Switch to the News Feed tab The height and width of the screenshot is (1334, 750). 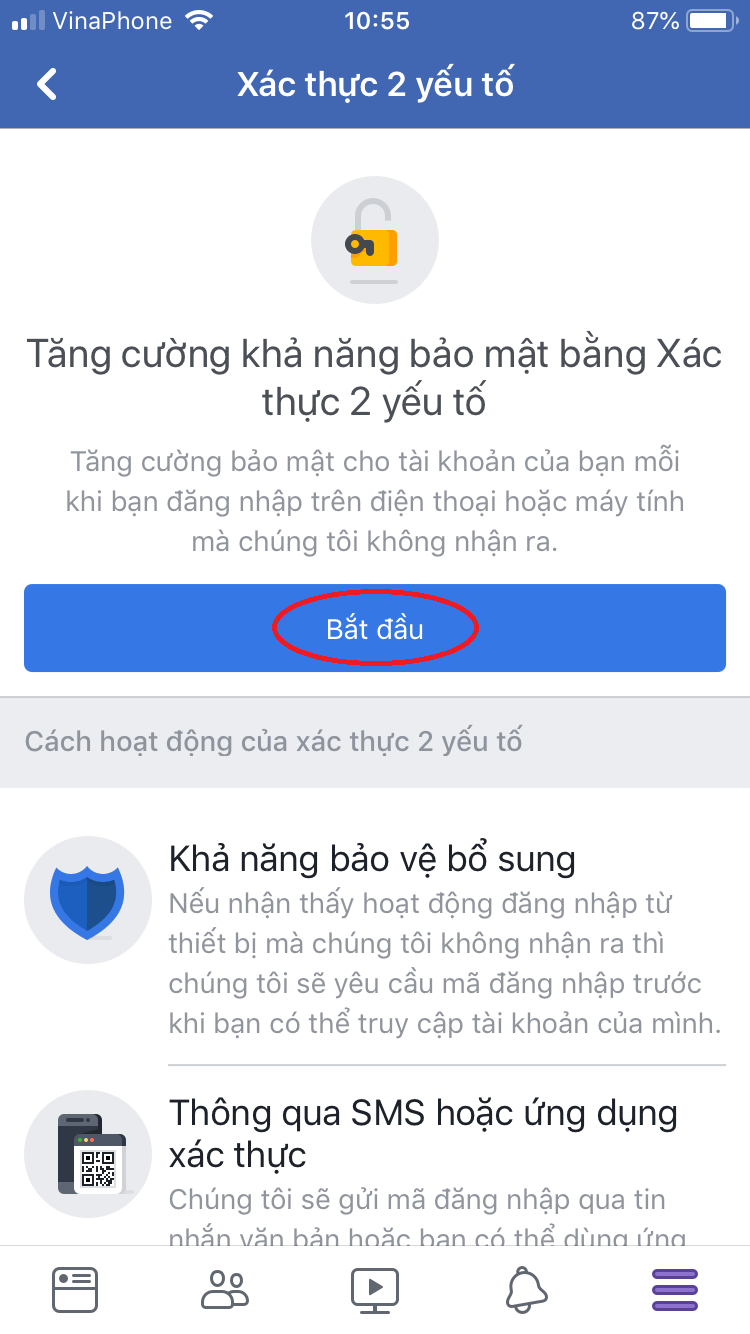75,1290
